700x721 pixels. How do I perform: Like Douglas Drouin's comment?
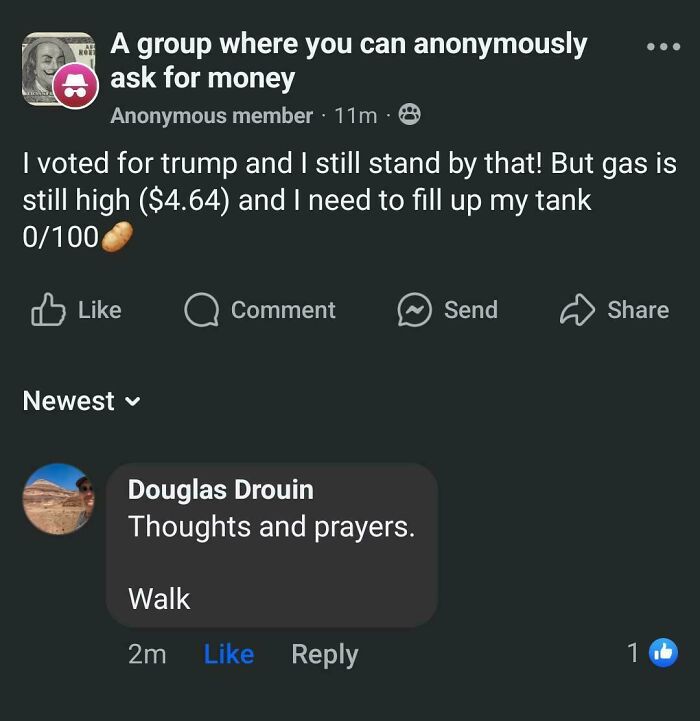pyautogui.click(x=228, y=654)
